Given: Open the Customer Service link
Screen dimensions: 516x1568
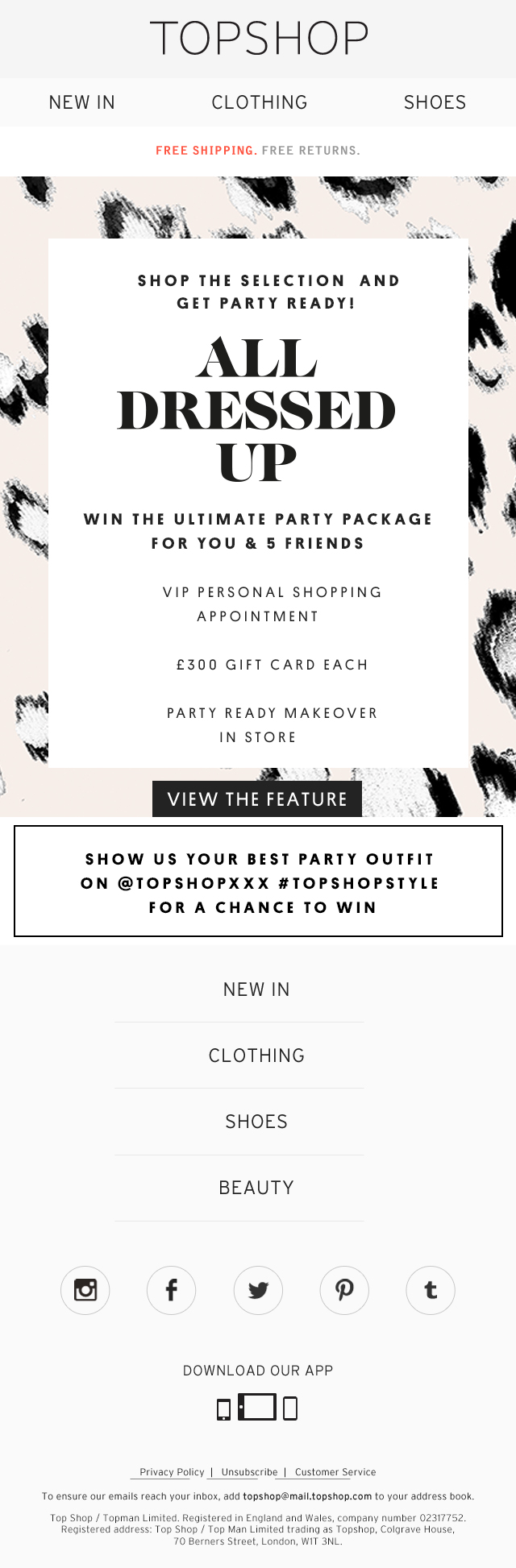Looking at the screenshot, I should point(335,1472).
